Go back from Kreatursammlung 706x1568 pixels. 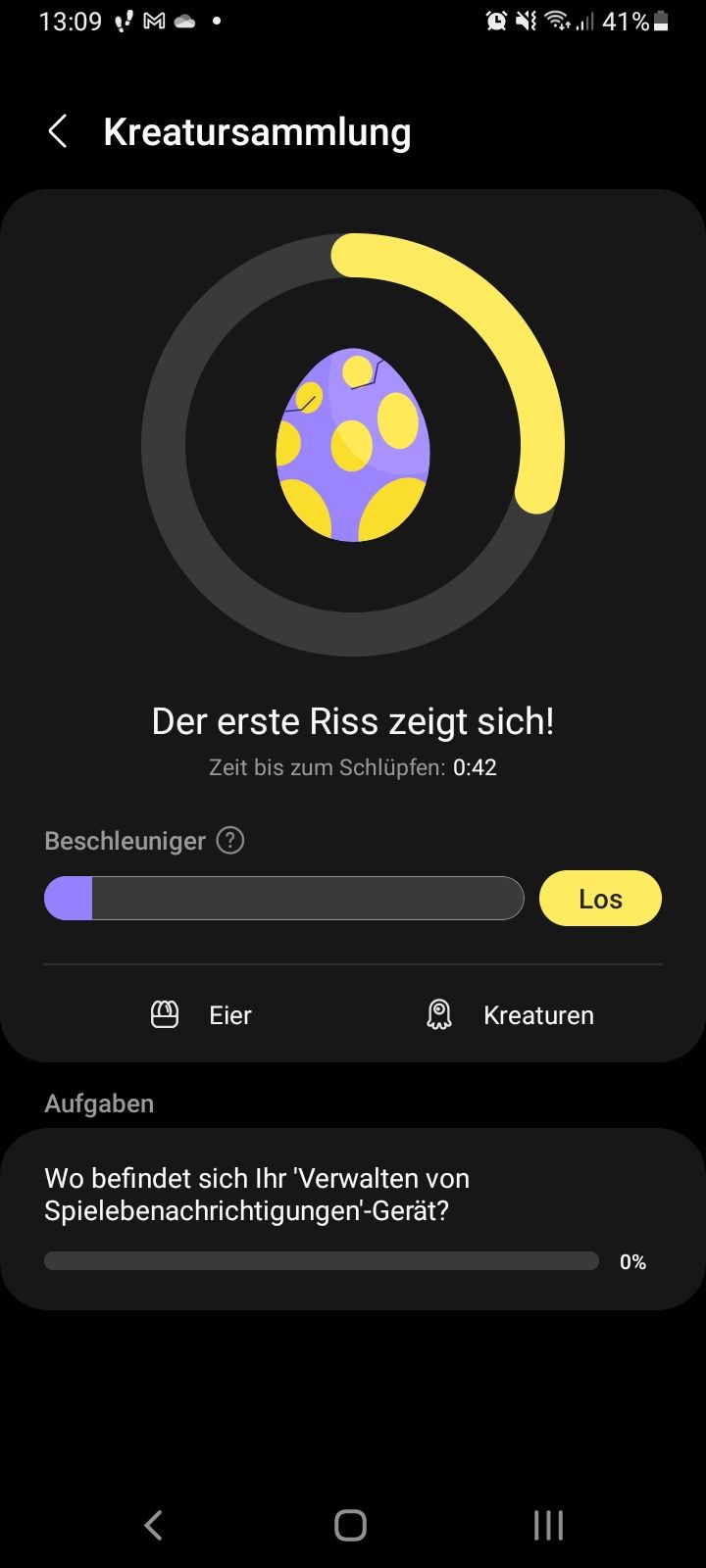point(58,131)
